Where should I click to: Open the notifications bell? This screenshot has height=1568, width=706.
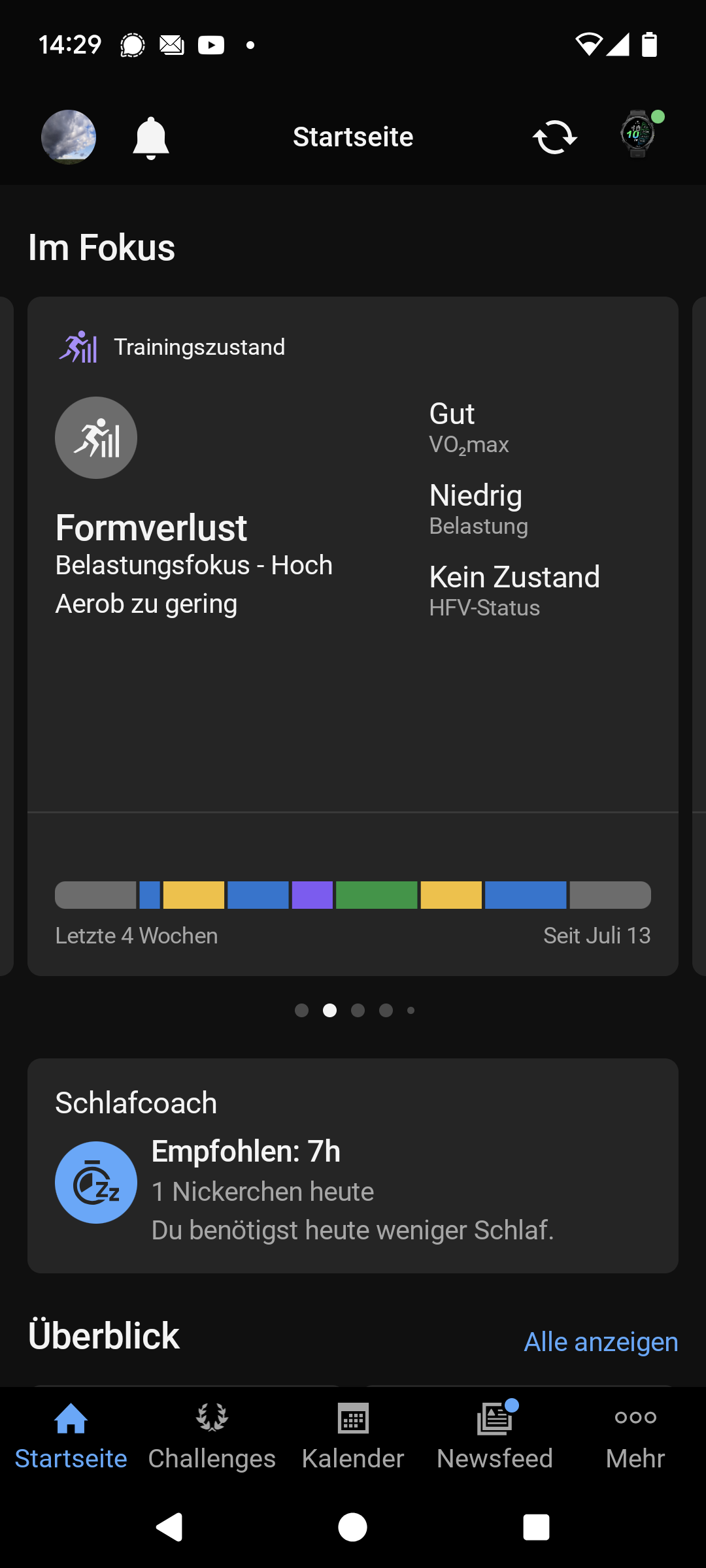tap(151, 138)
